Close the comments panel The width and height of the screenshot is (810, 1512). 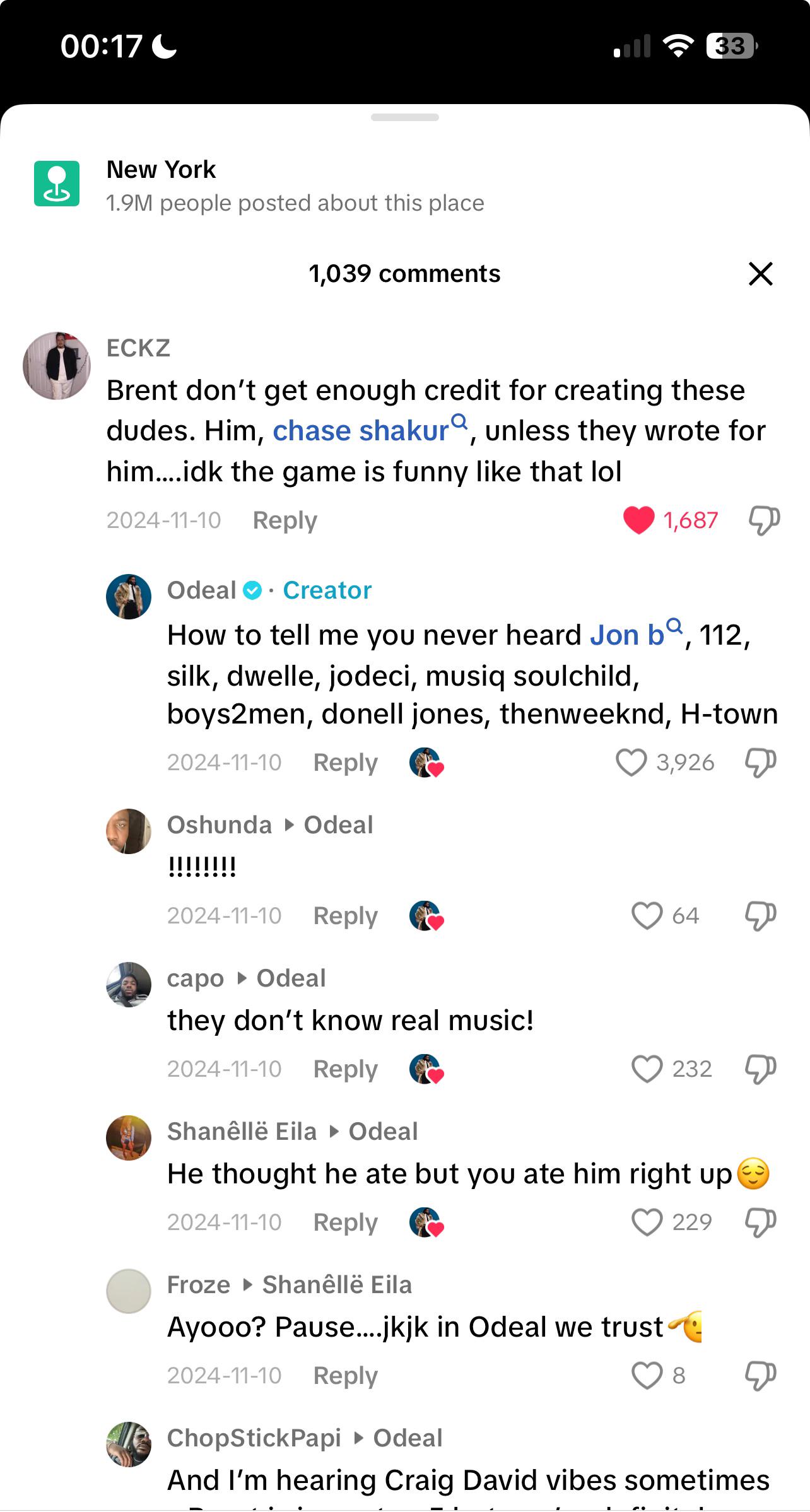[x=760, y=274]
